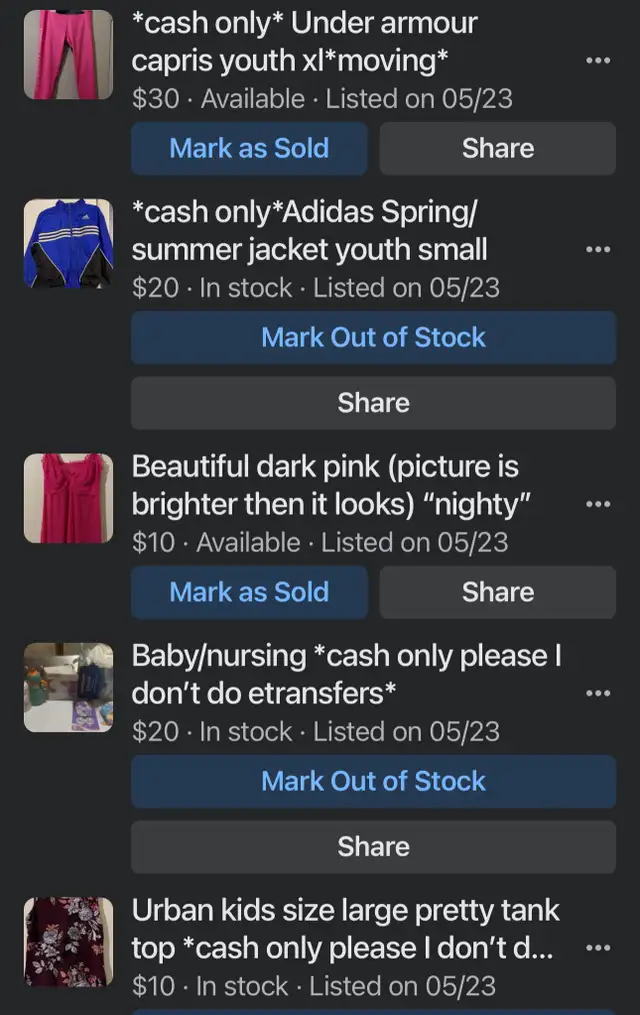Open more options for the nighty listing
The height and width of the screenshot is (1015, 640).
[597, 504]
